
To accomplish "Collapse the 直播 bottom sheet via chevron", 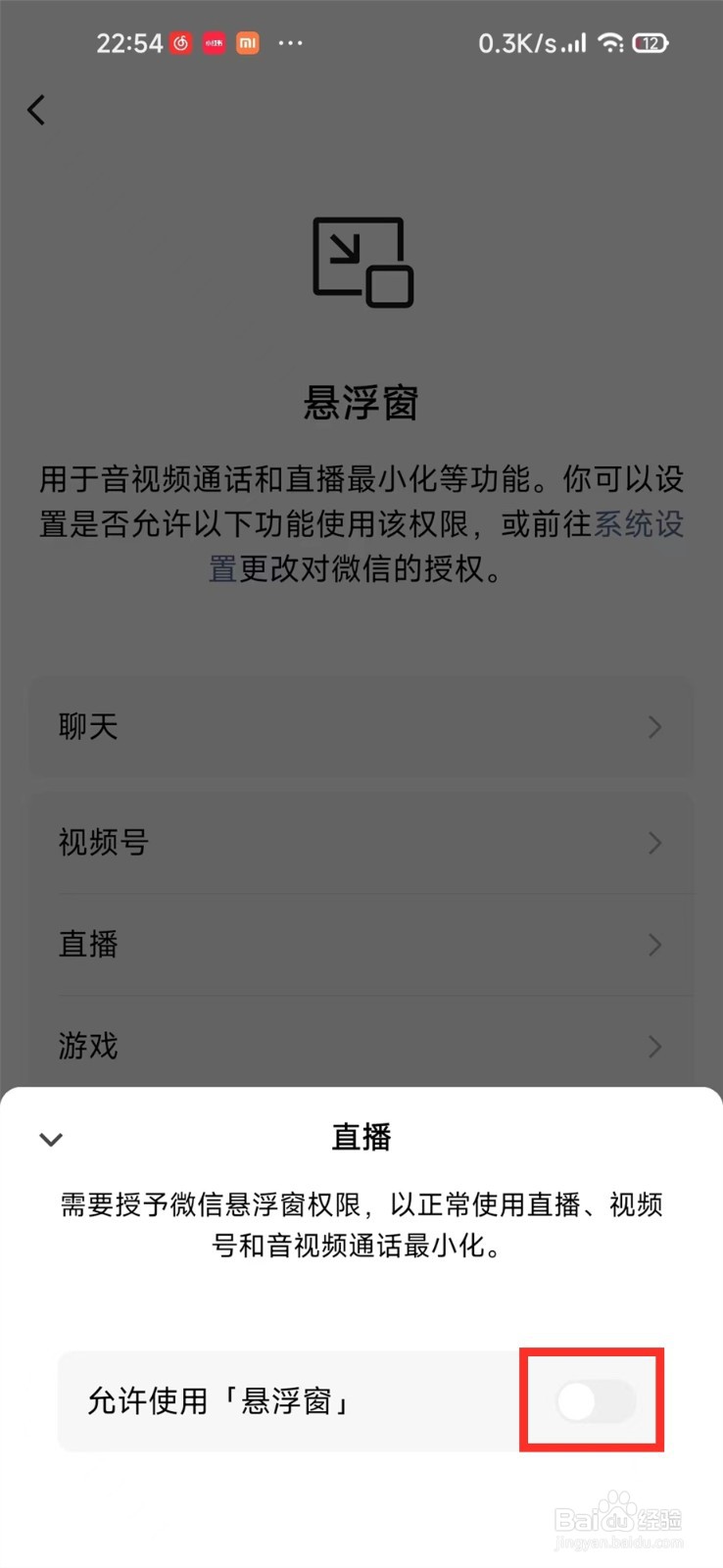I will pyautogui.click(x=51, y=1139).
